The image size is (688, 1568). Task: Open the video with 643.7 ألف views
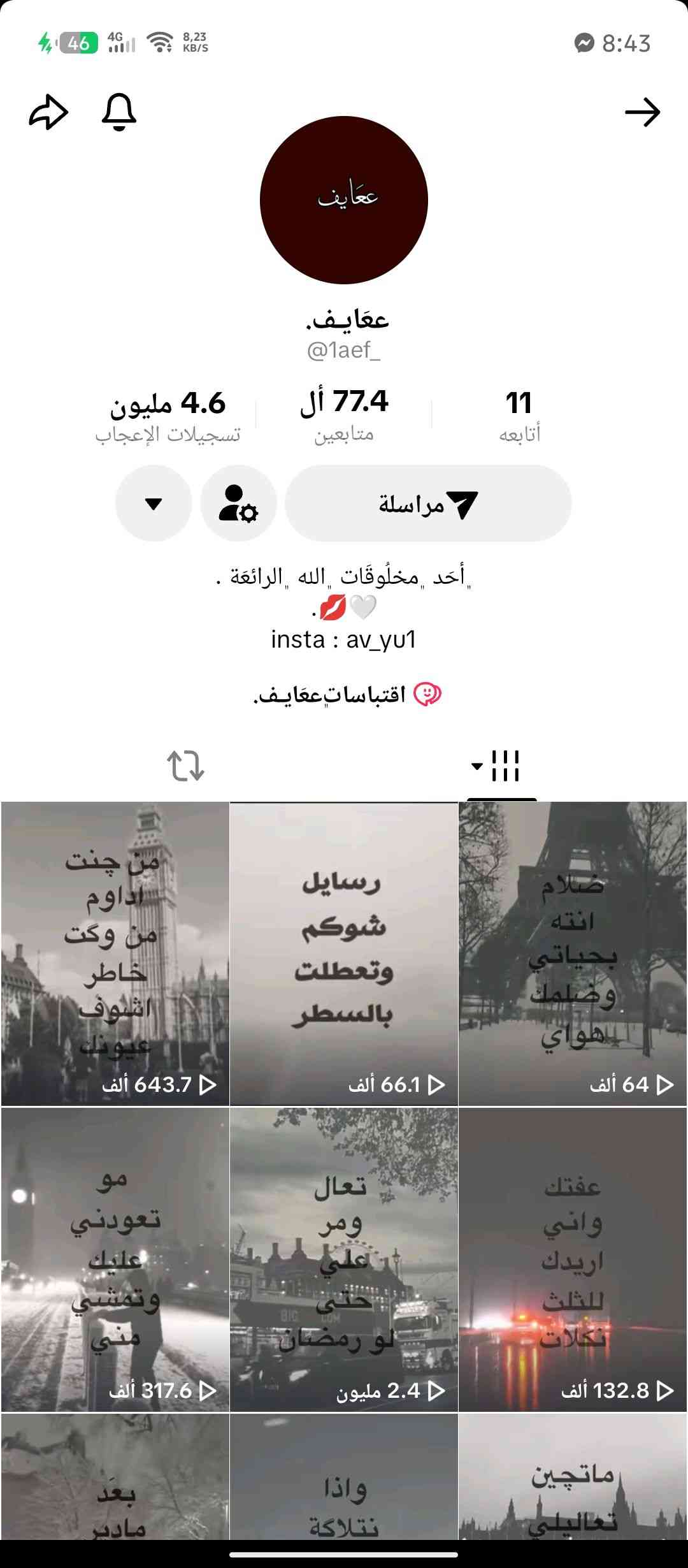(x=115, y=953)
